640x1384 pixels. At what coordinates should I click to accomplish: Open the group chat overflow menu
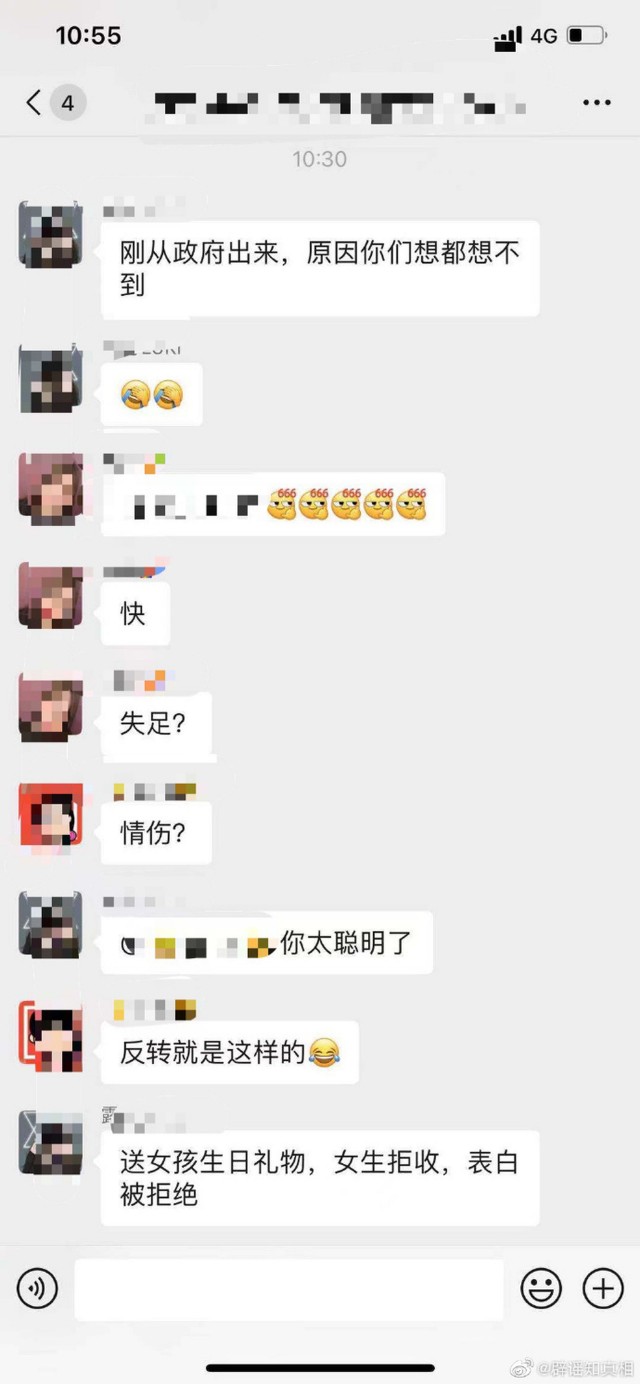pyautogui.click(x=596, y=103)
